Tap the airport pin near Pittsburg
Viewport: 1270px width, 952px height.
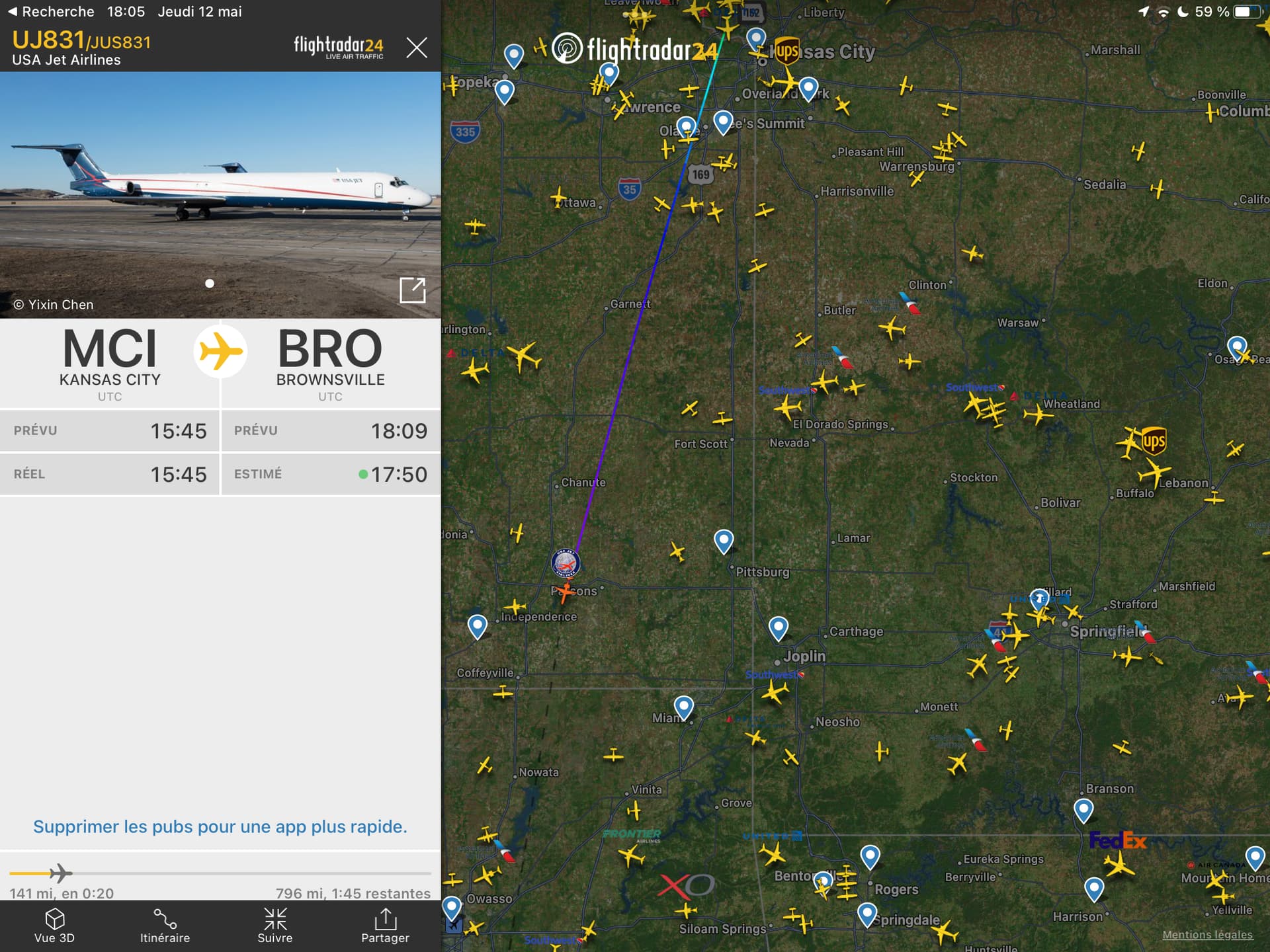(724, 540)
